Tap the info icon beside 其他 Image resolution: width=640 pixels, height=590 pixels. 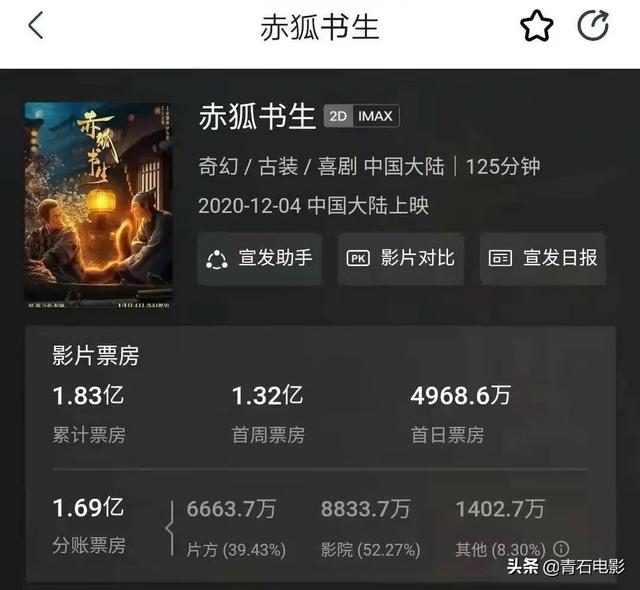coord(561,549)
